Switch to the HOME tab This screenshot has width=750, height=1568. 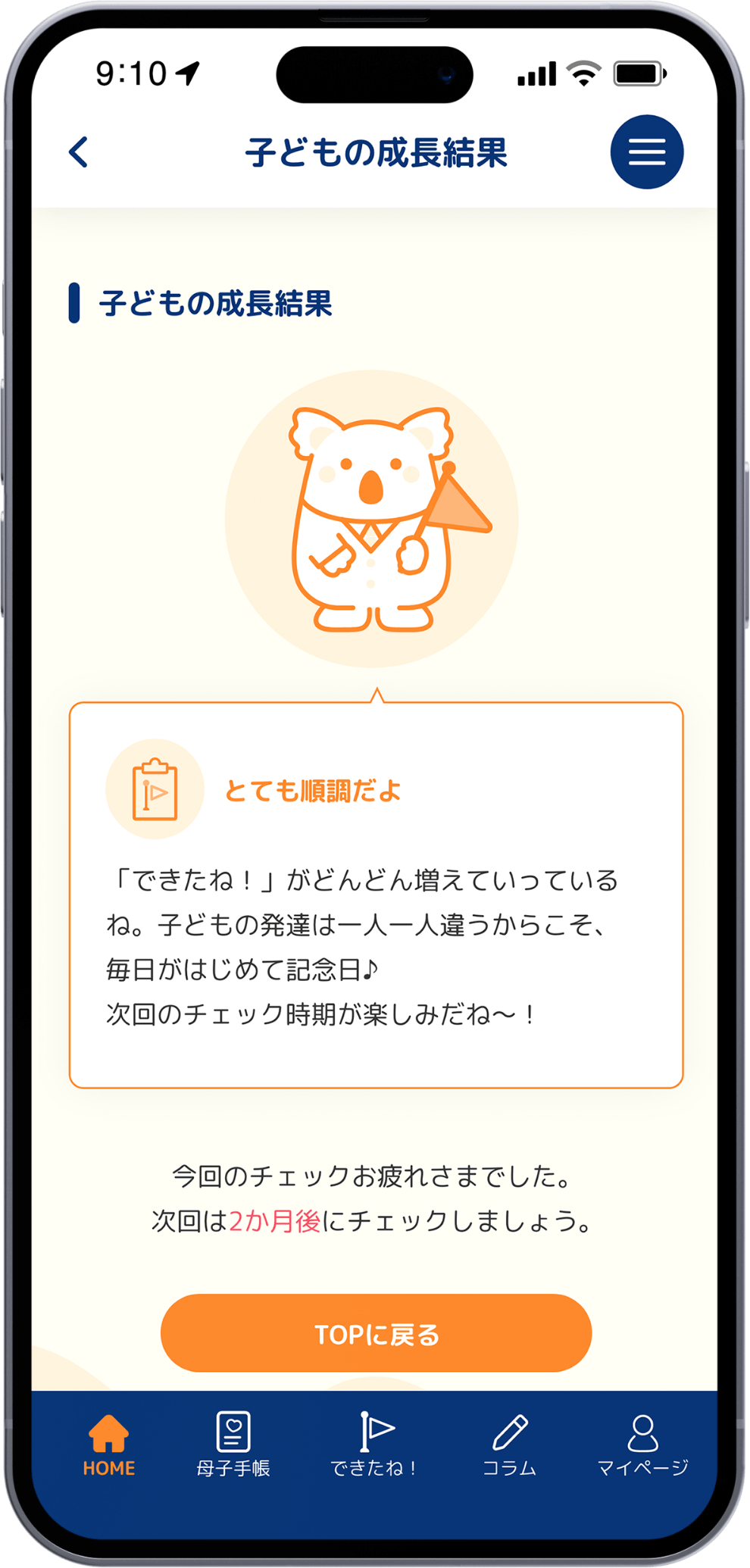(x=109, y=1445)
